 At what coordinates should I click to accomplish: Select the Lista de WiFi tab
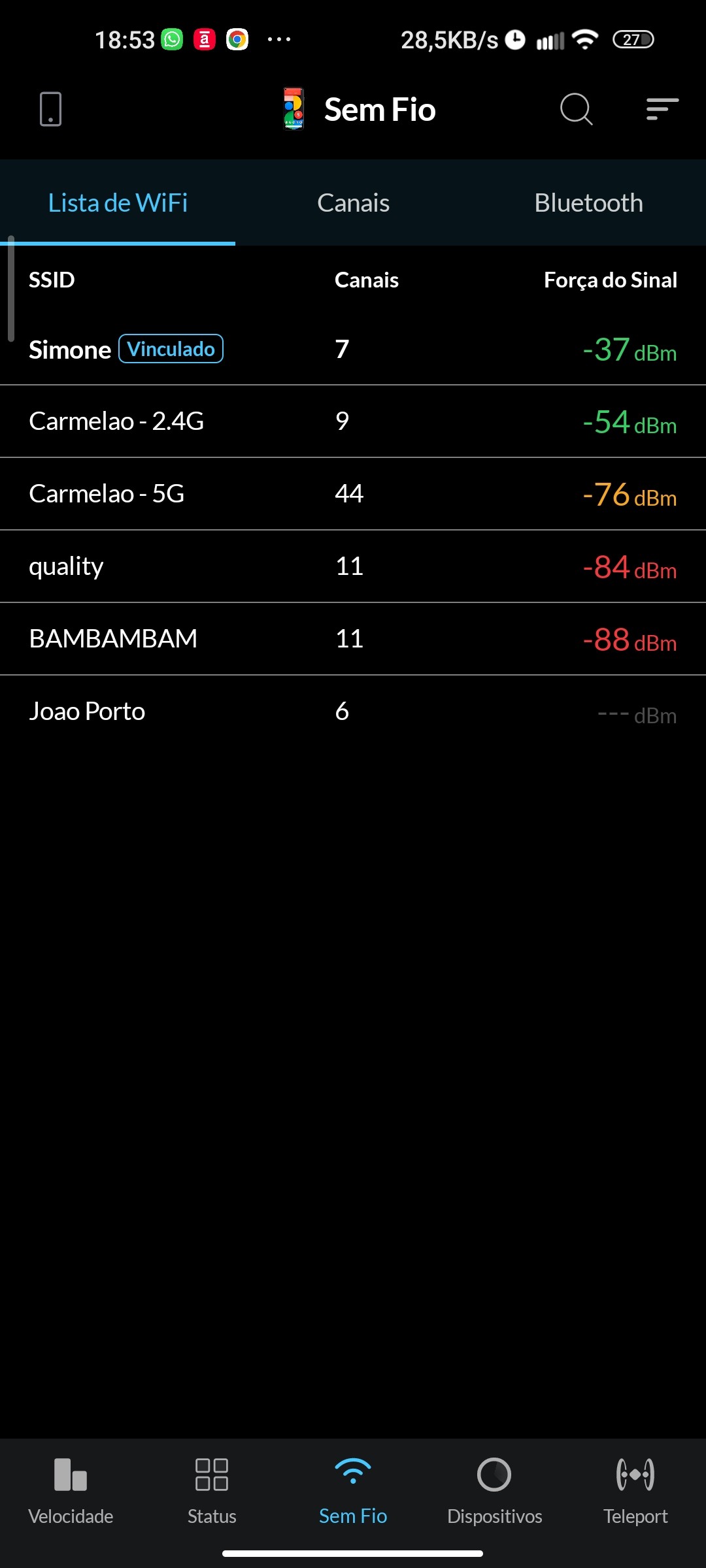[x=118, y=203]
